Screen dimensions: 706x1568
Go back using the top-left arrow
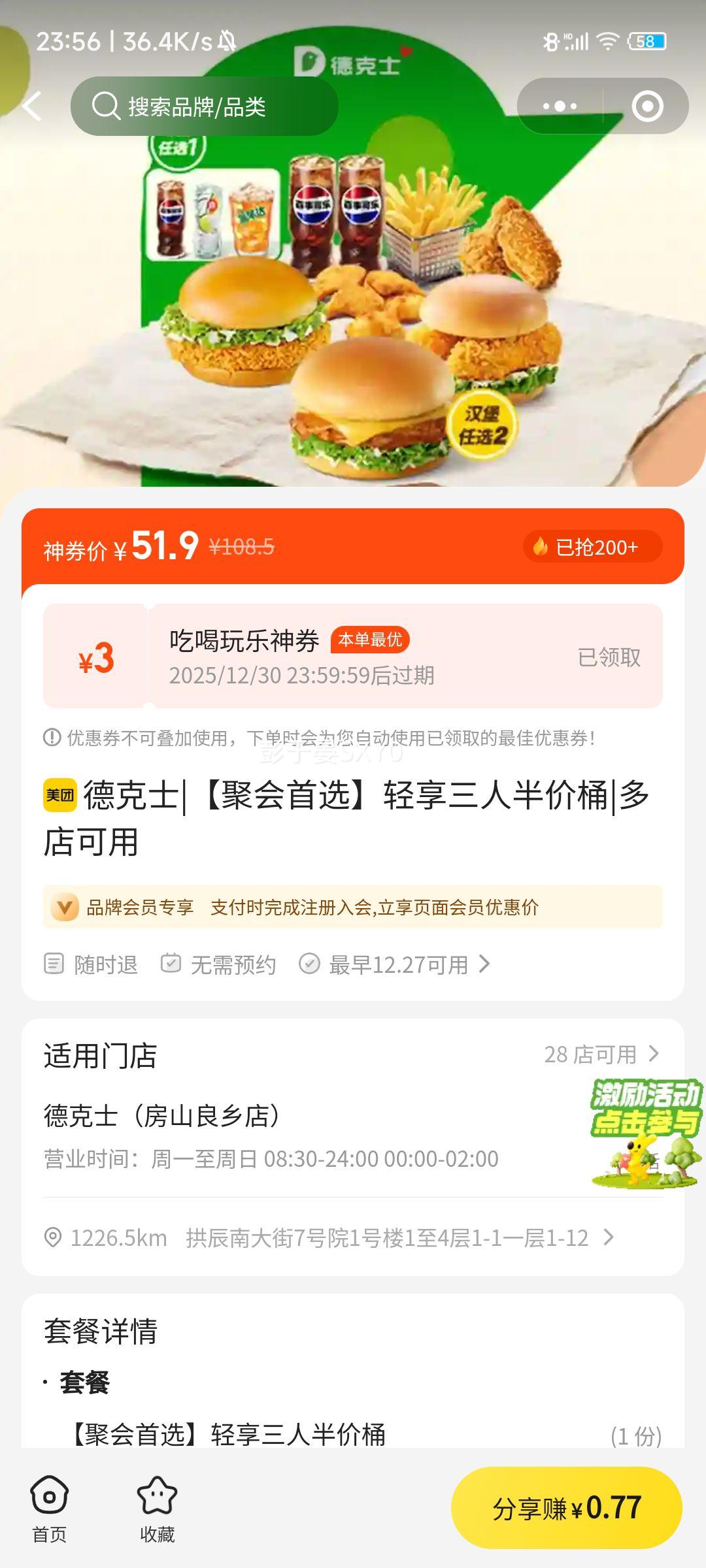click(31, 106)
